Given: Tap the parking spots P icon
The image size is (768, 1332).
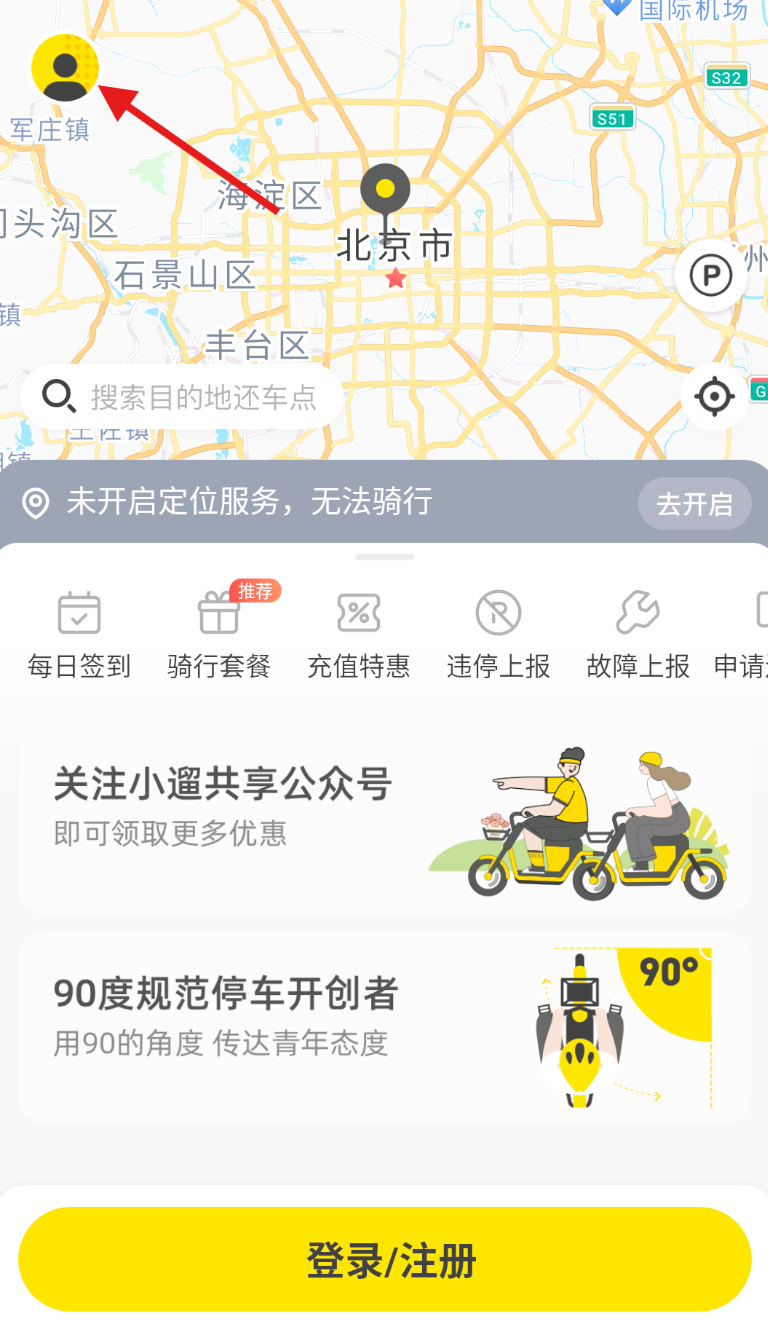Looking at the screenshot, I should click(x=711, y=275).
